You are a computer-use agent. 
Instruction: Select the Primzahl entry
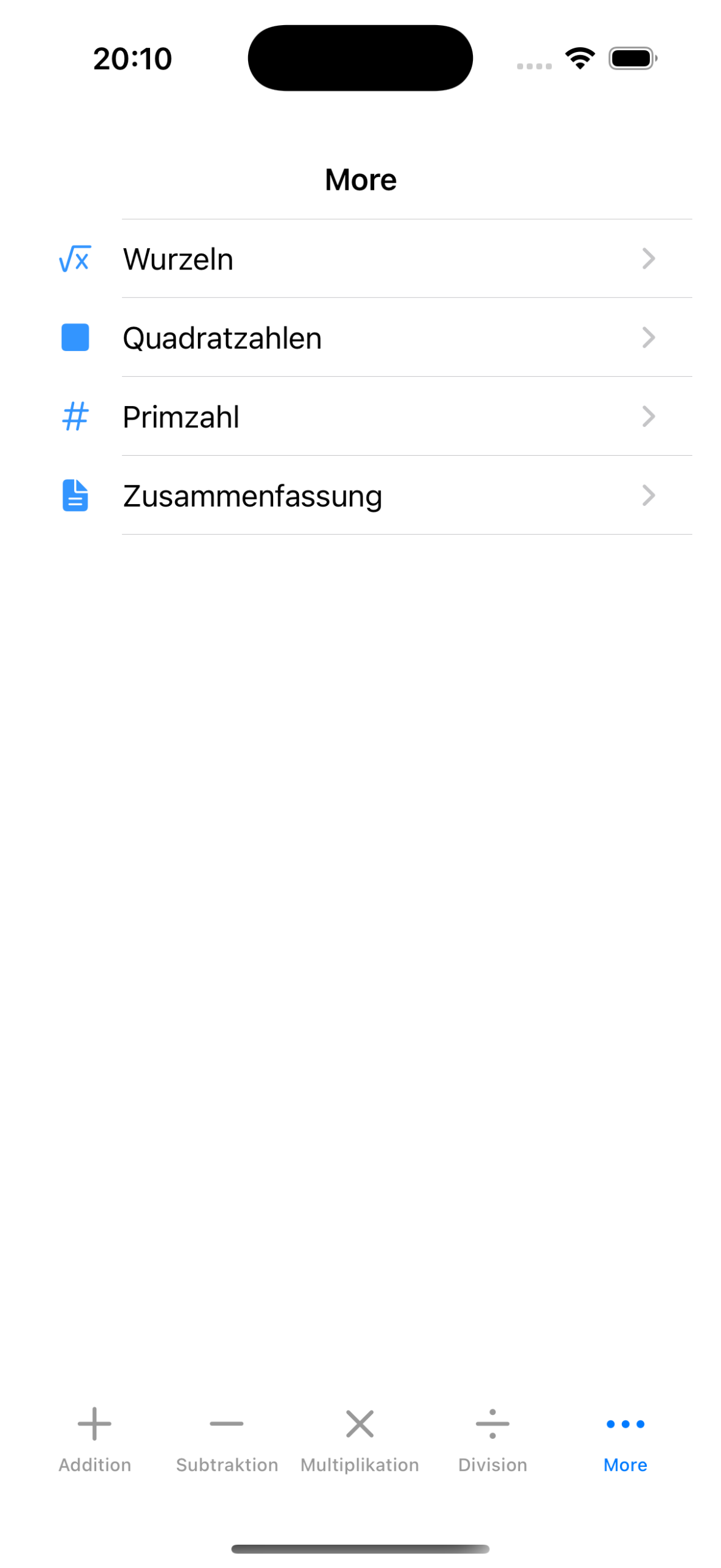point(360,417)
